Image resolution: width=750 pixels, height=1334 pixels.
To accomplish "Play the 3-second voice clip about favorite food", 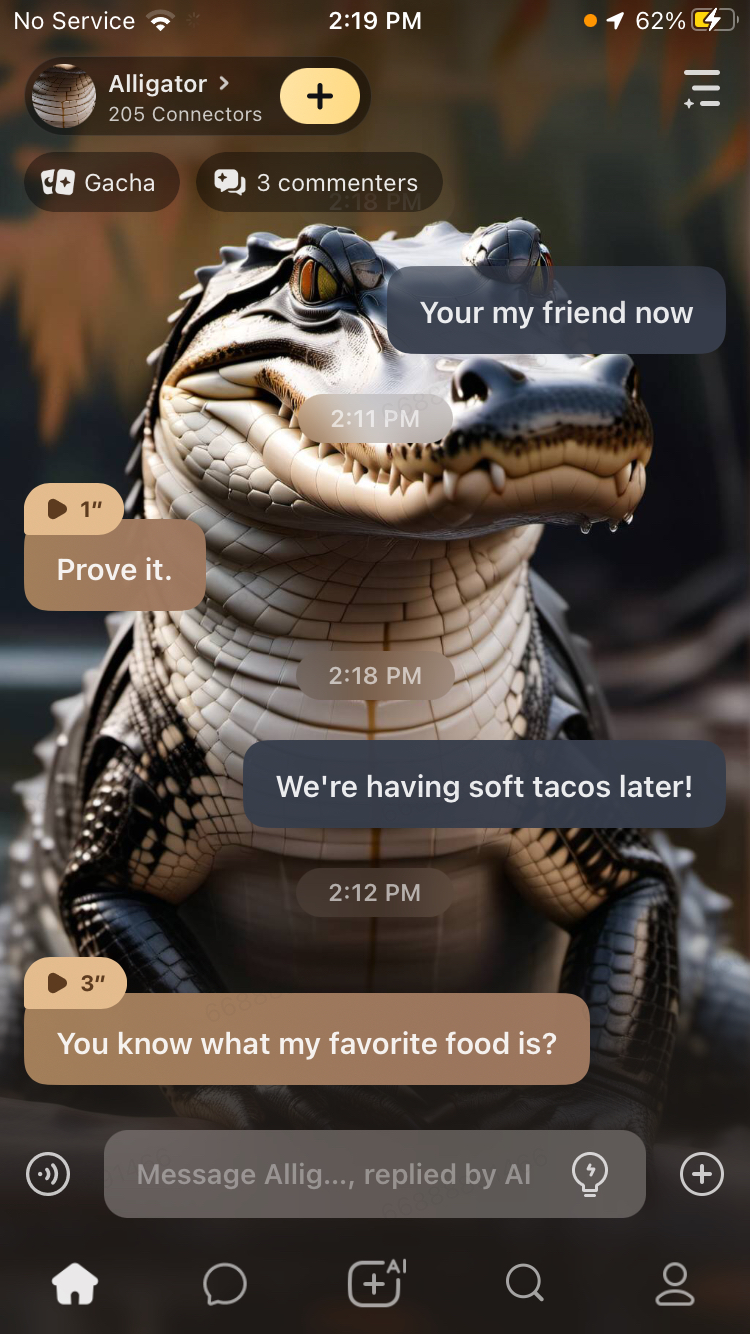I will 75,983.
